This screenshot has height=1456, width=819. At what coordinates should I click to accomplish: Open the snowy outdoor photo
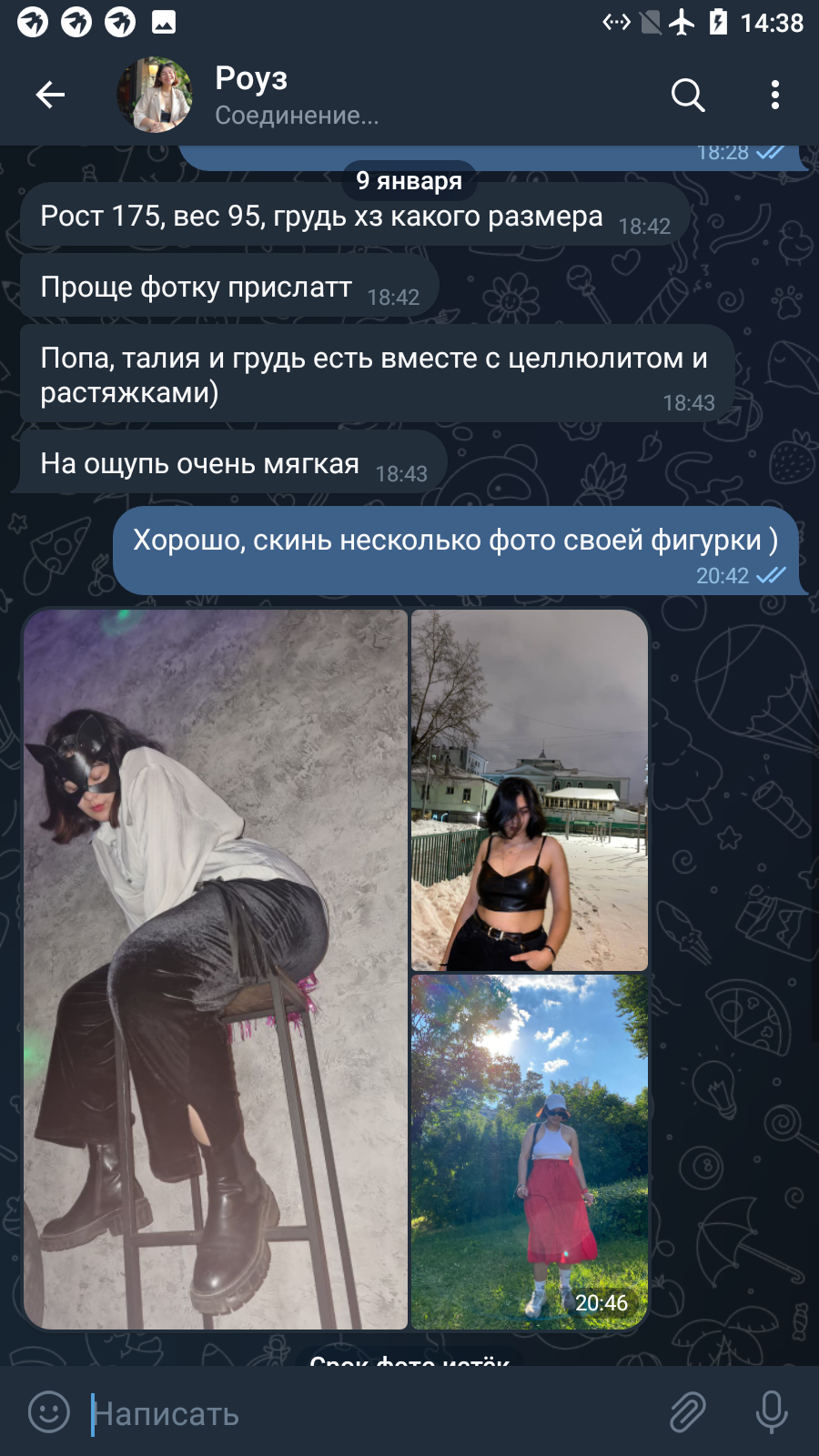coord(530,790)
